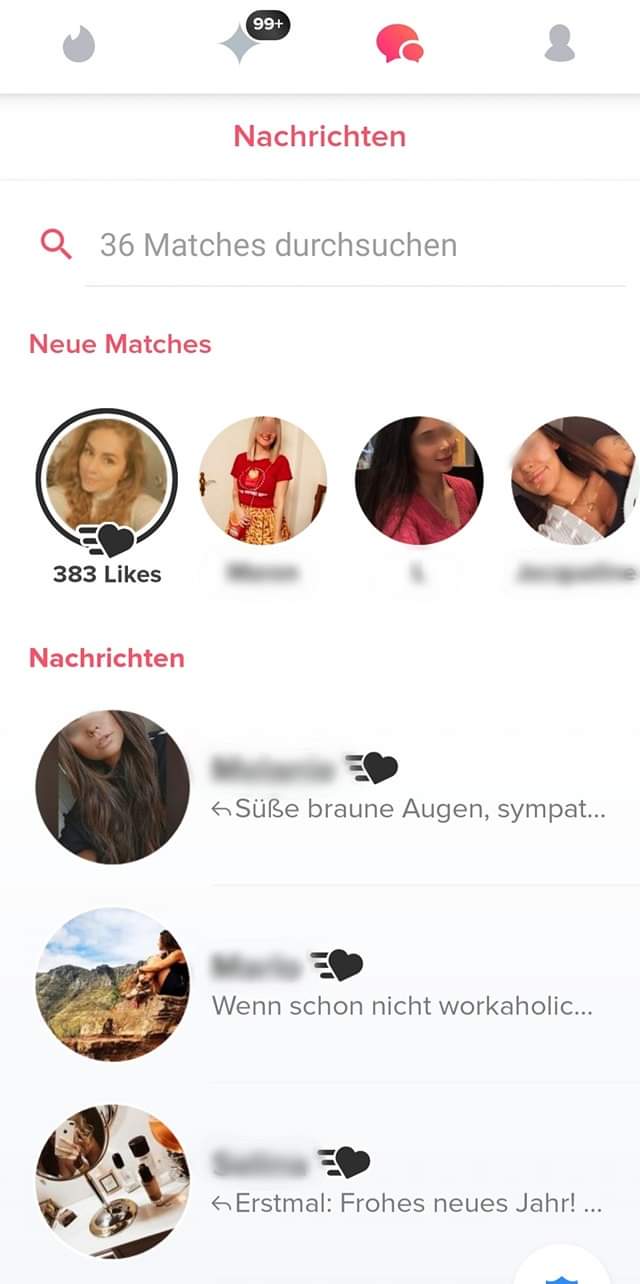Go to the profile tab
Viewport: 640px width, 1284px height.
tap(559, 45)
